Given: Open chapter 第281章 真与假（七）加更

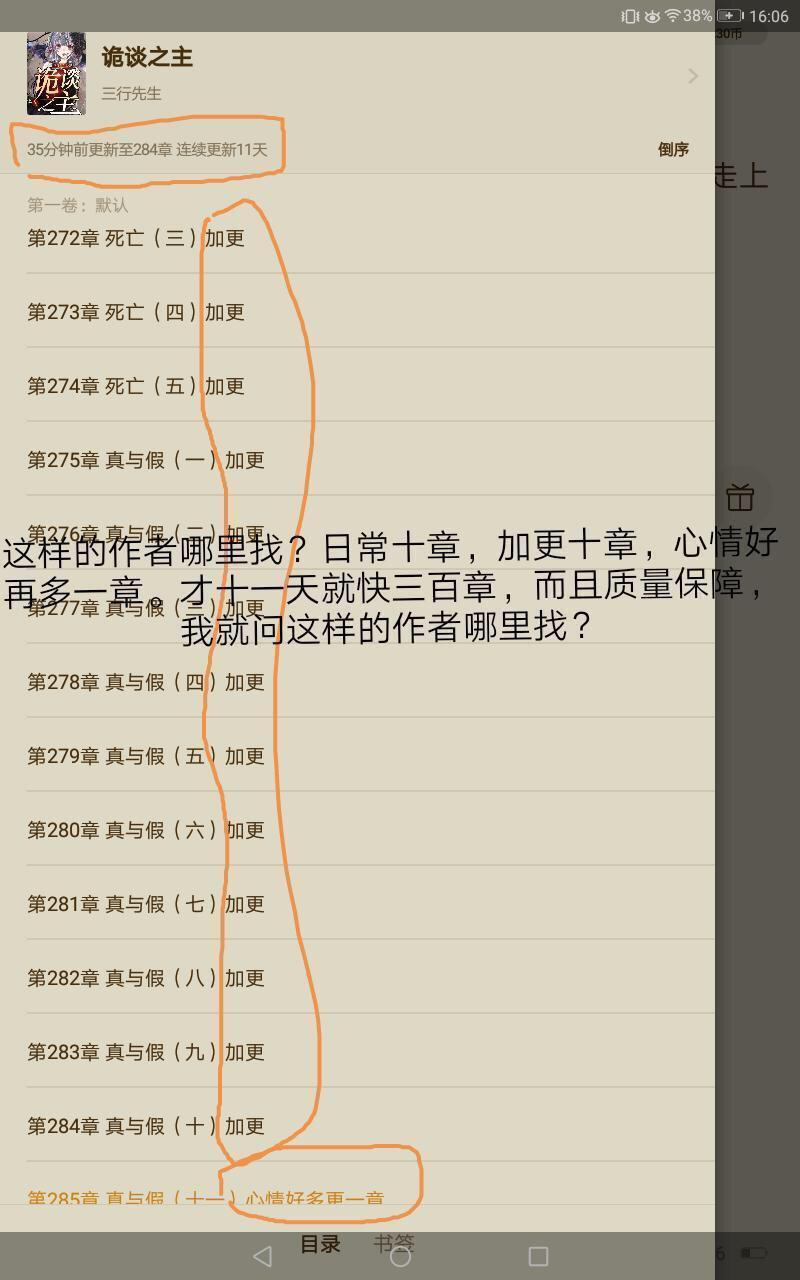Looking at the screenshot, I should 146,904.
